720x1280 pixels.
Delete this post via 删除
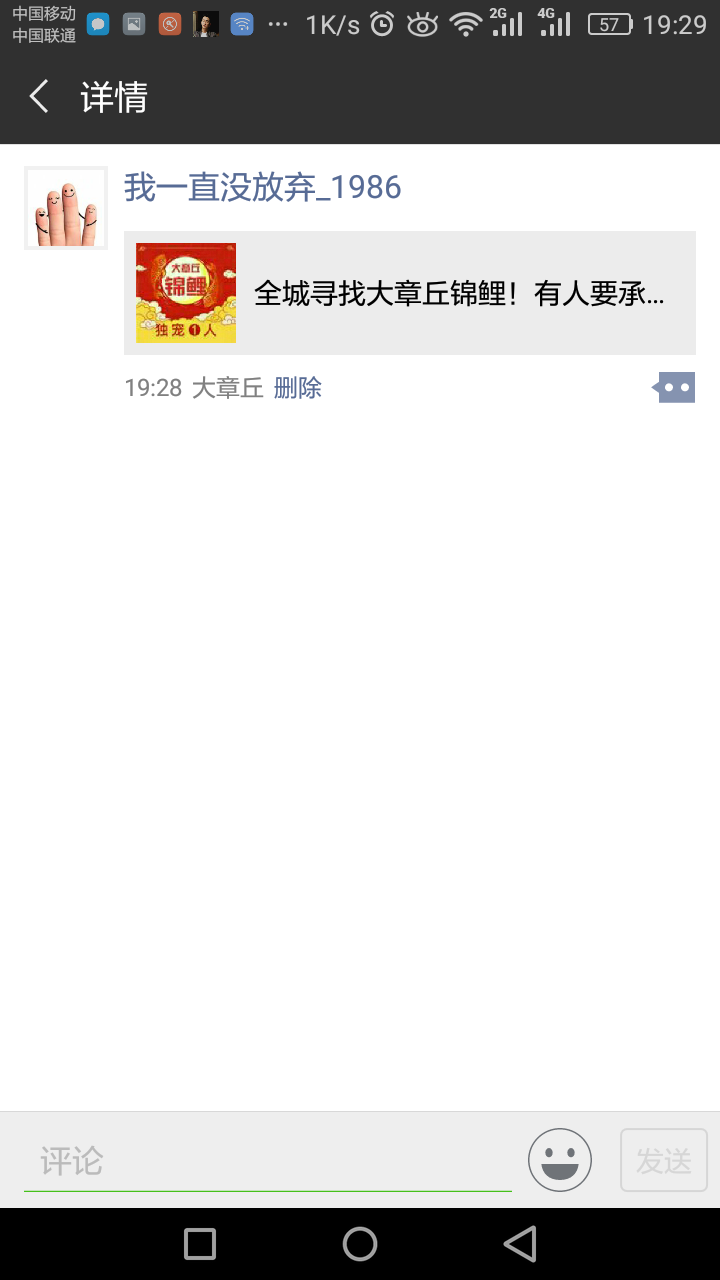tap(297, 388)
